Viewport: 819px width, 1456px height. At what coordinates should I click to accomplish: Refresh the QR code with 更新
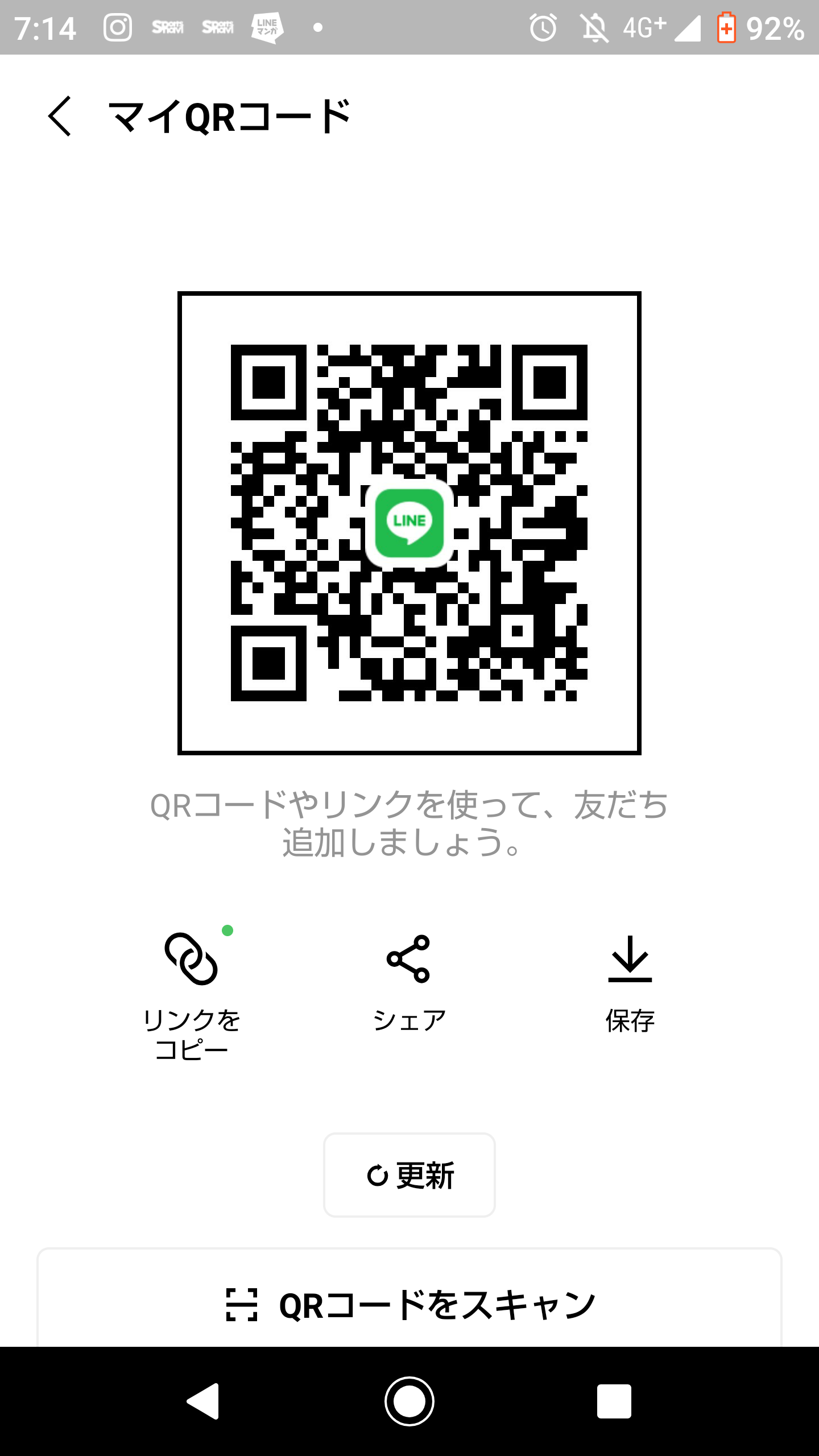click(x=409, y=1175)
